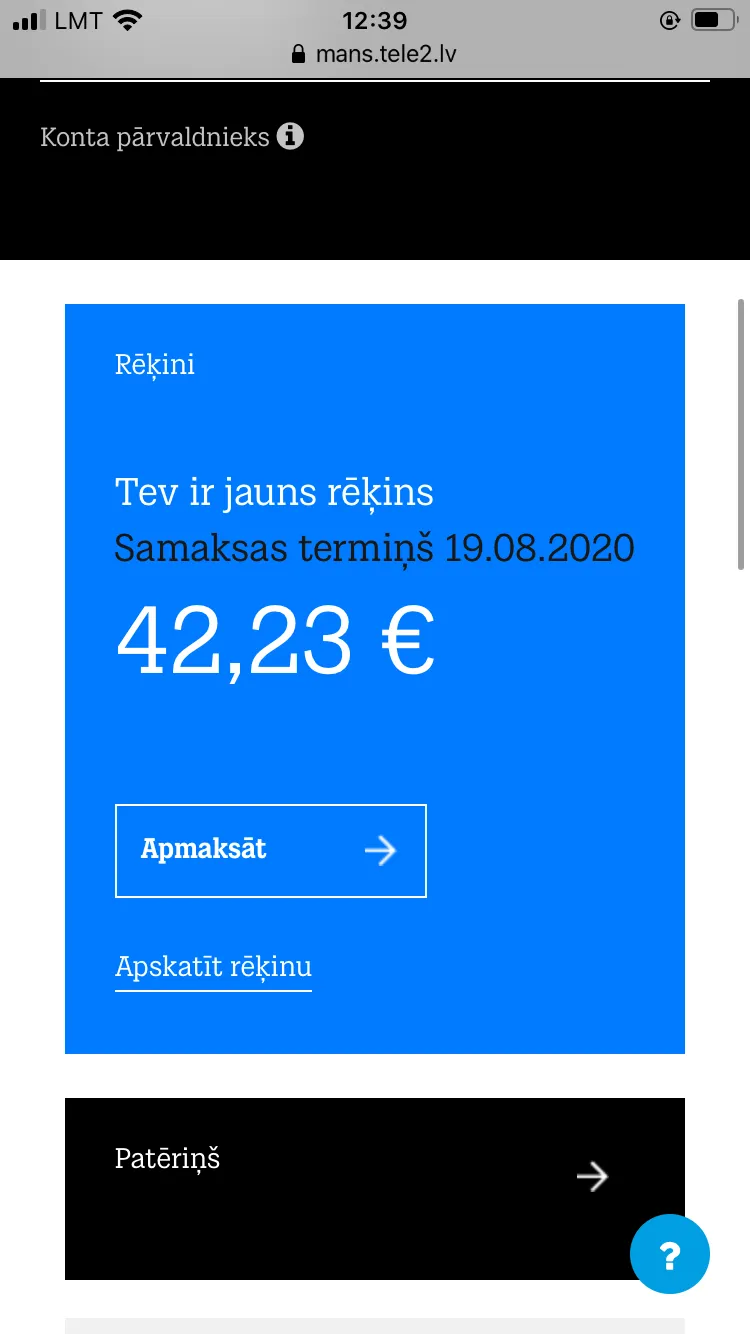Screen dimensions: 750x1334
Task: Pay the bill with Apmaksāt button
Action: 271,851
